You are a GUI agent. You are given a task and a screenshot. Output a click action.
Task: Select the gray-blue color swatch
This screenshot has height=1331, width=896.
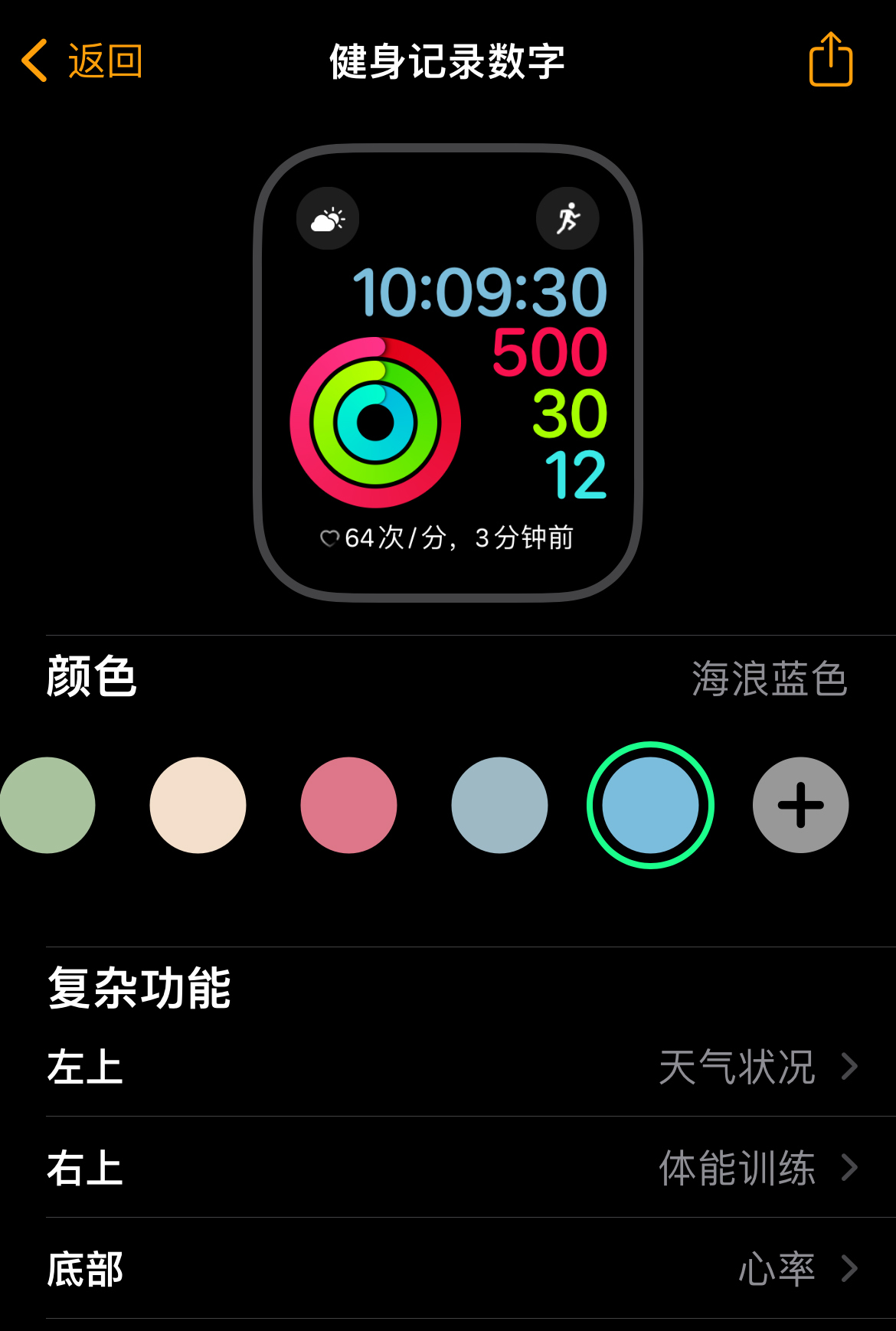(499, 805)
